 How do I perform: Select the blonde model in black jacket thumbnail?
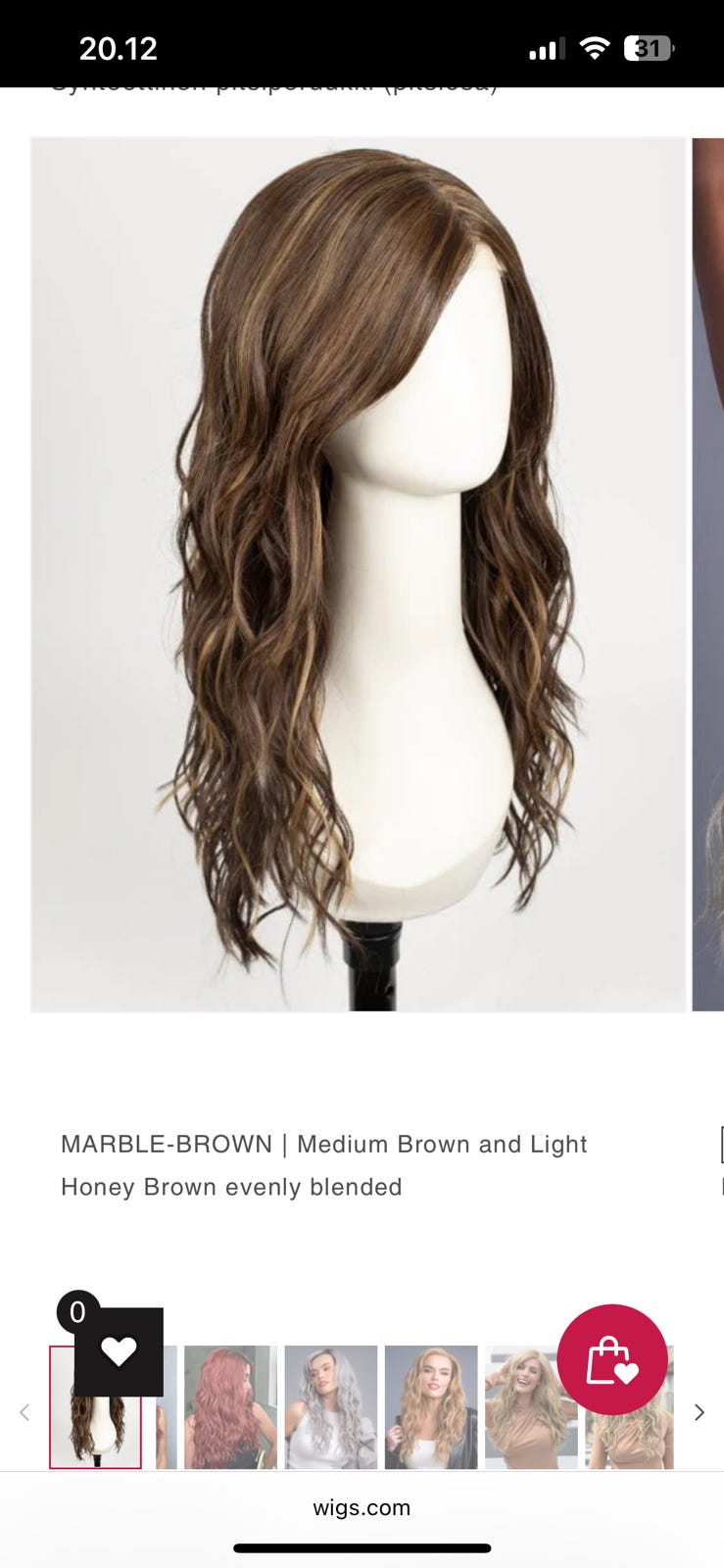(431, 1407)
